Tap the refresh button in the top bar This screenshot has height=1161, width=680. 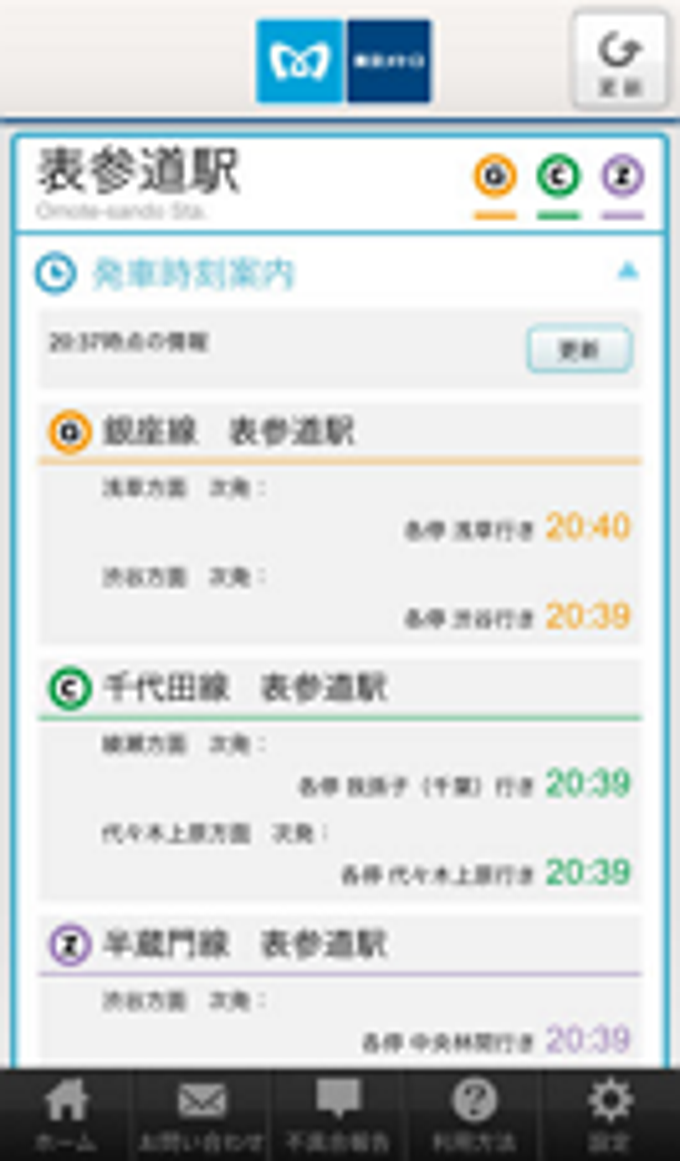(x=620, y=59)
